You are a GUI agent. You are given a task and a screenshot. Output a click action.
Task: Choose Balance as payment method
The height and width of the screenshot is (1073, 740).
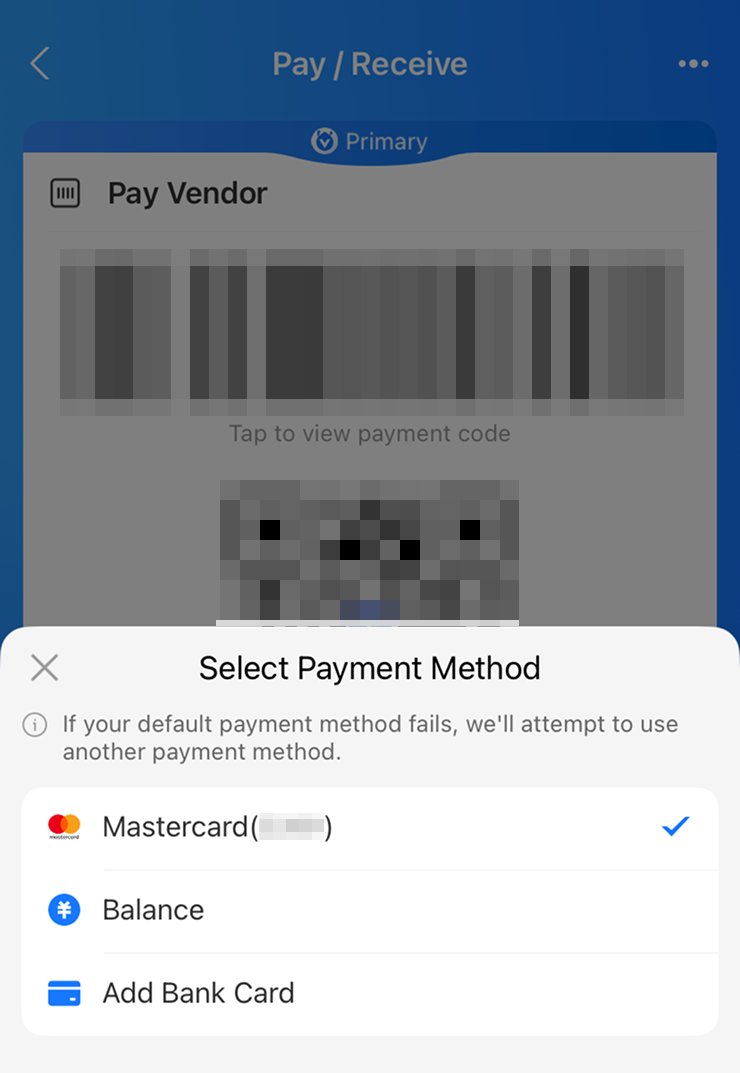point(369,910)
